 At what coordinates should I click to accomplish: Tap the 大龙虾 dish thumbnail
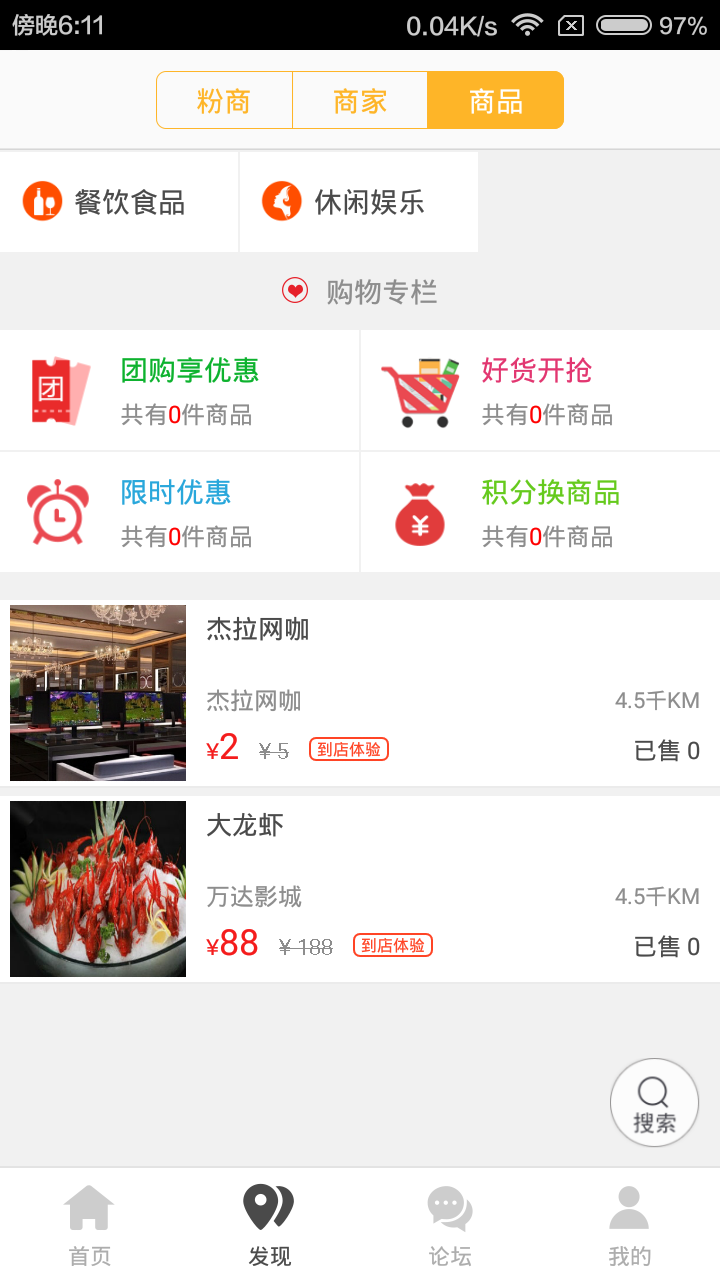coord(97,888)
